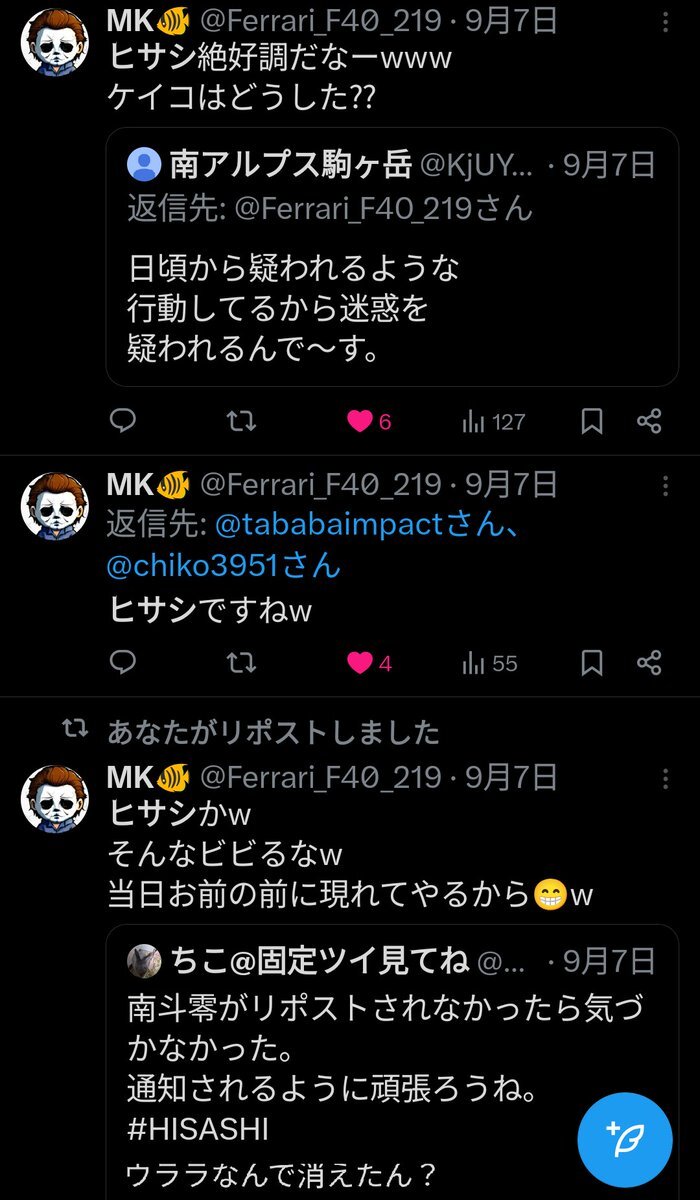Share the ヒサシ絶好調だなー tweet
Image resolution: width=700 pixels, height=1200 pixels.
click(x=649, y=421)
